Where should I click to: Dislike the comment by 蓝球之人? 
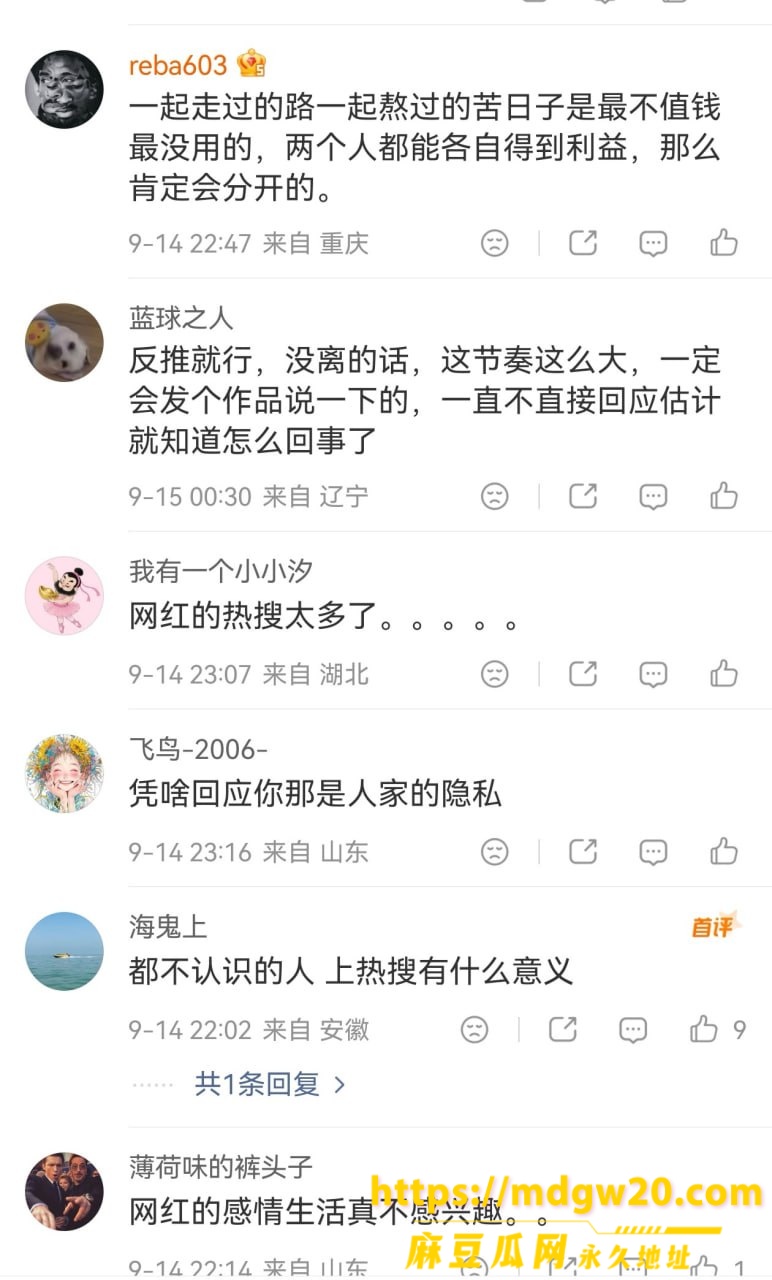(x=494, y=496)
